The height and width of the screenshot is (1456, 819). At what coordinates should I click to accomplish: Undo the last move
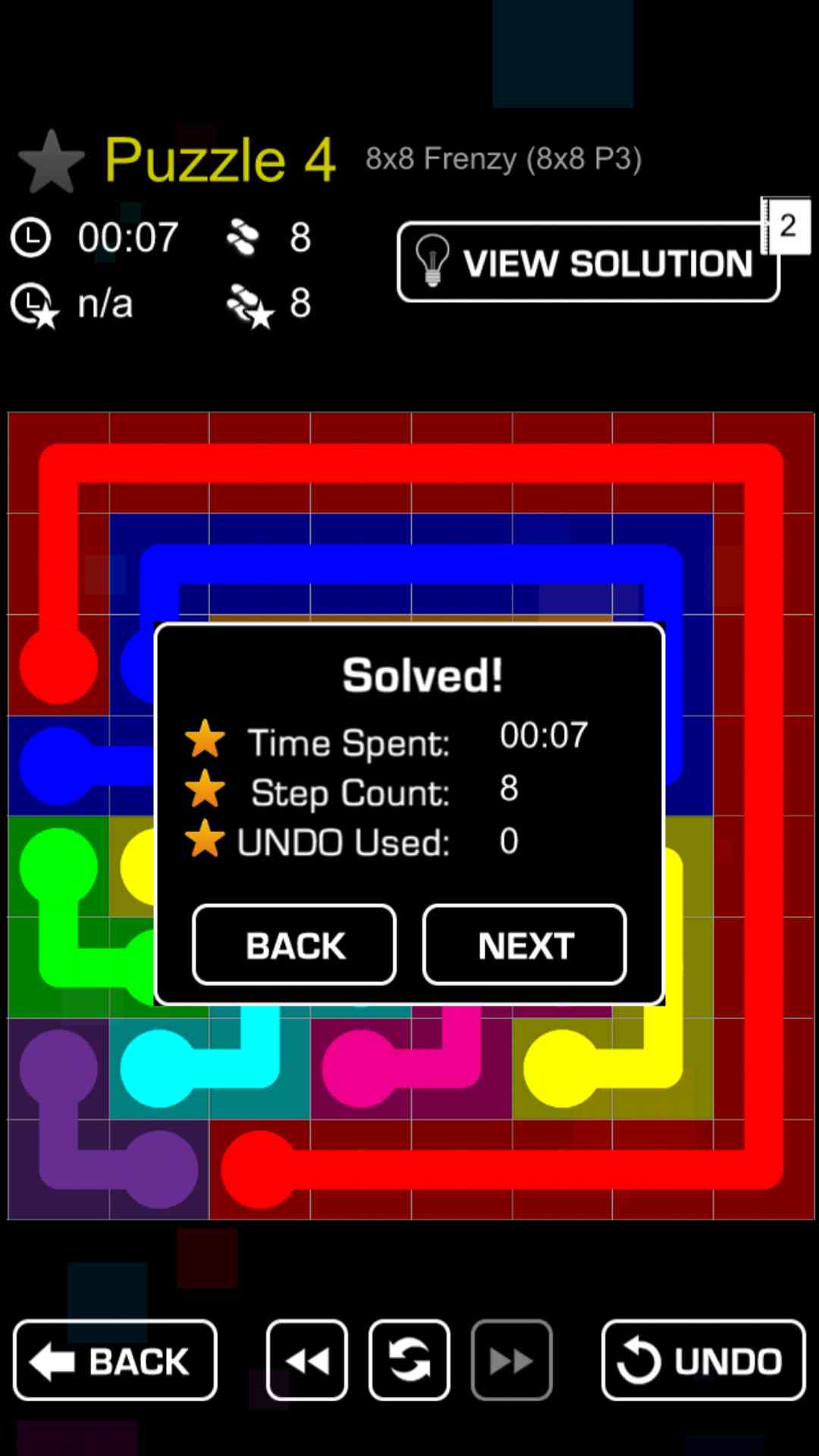pos(703,1360)
